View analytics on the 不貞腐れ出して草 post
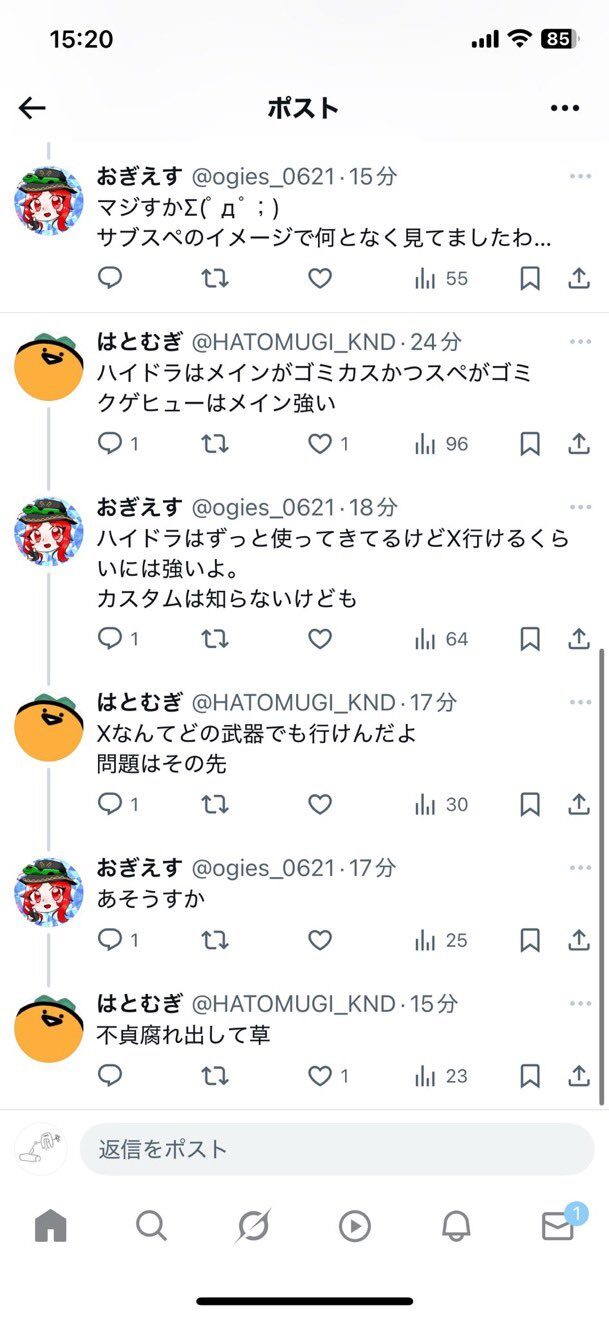Viewport: 609px width, 1318px height. point(441,1076)
